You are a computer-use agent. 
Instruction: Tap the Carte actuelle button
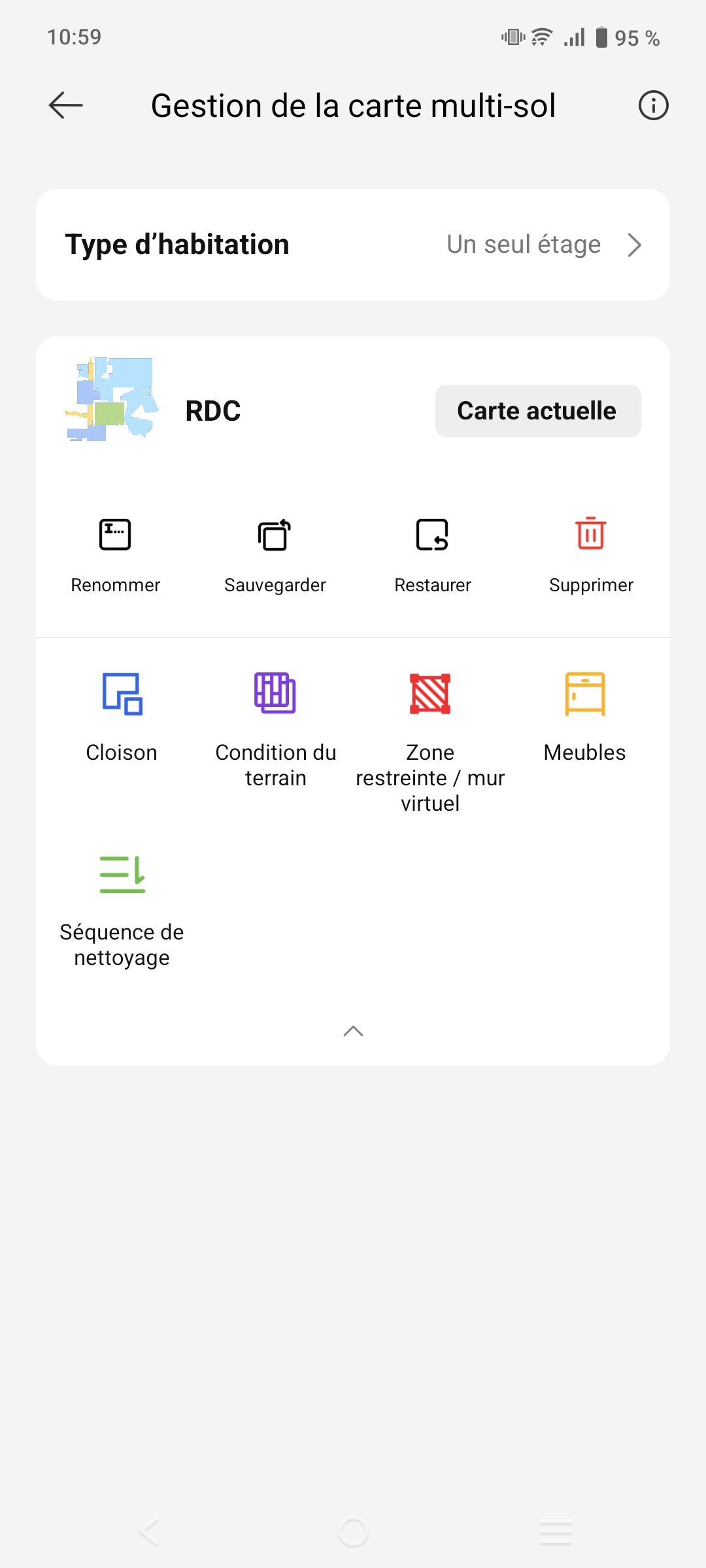(537, 411)
